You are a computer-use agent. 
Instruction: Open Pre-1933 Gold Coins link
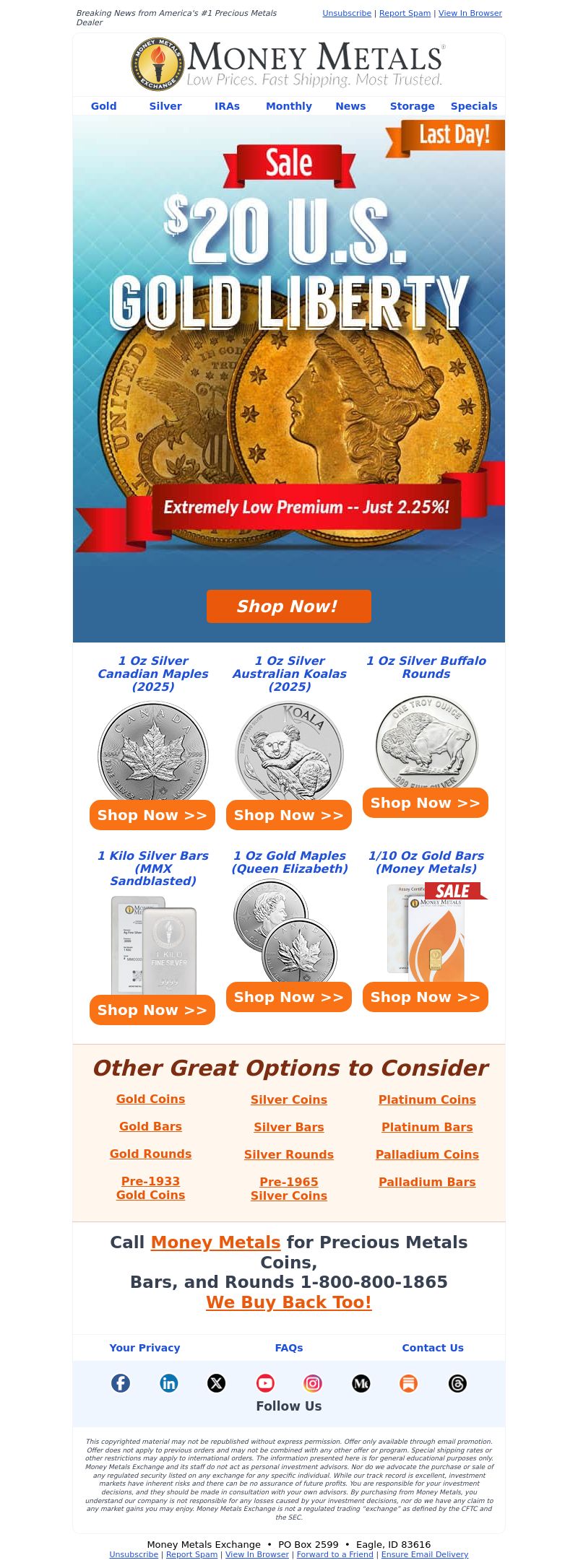150,1188
